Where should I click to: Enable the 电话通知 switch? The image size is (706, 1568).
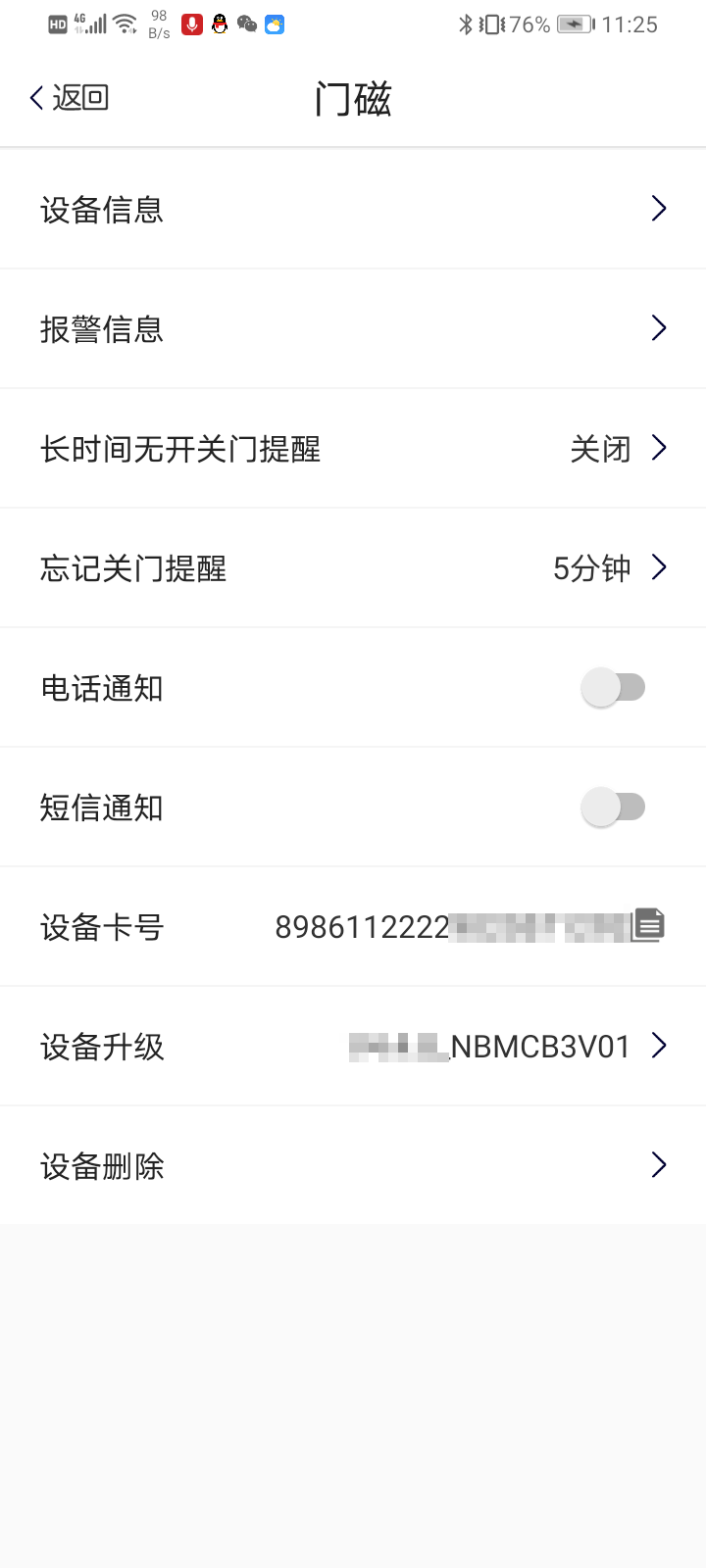[x=613, y=688]
